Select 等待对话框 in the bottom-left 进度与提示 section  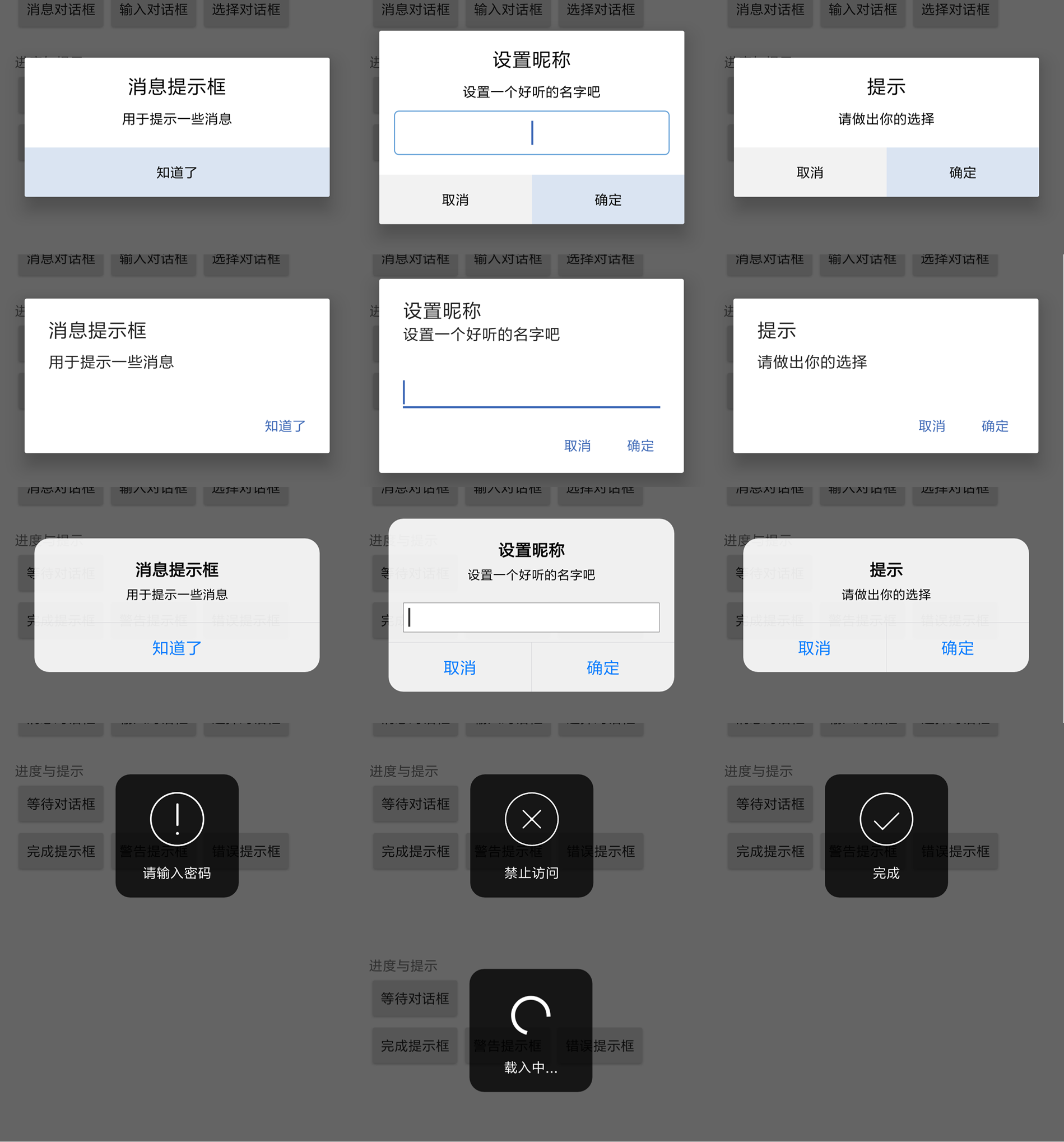61,804
